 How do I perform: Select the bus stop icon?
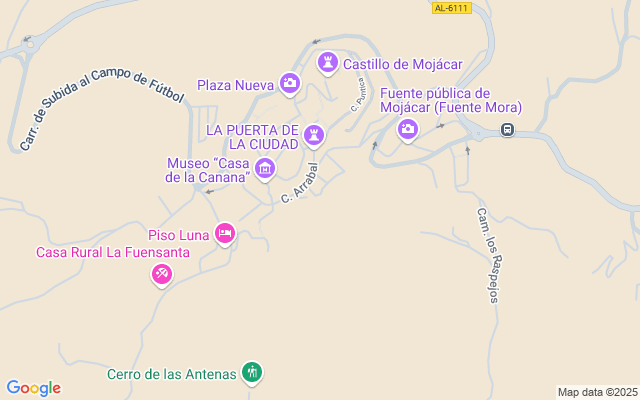(508, 130)
